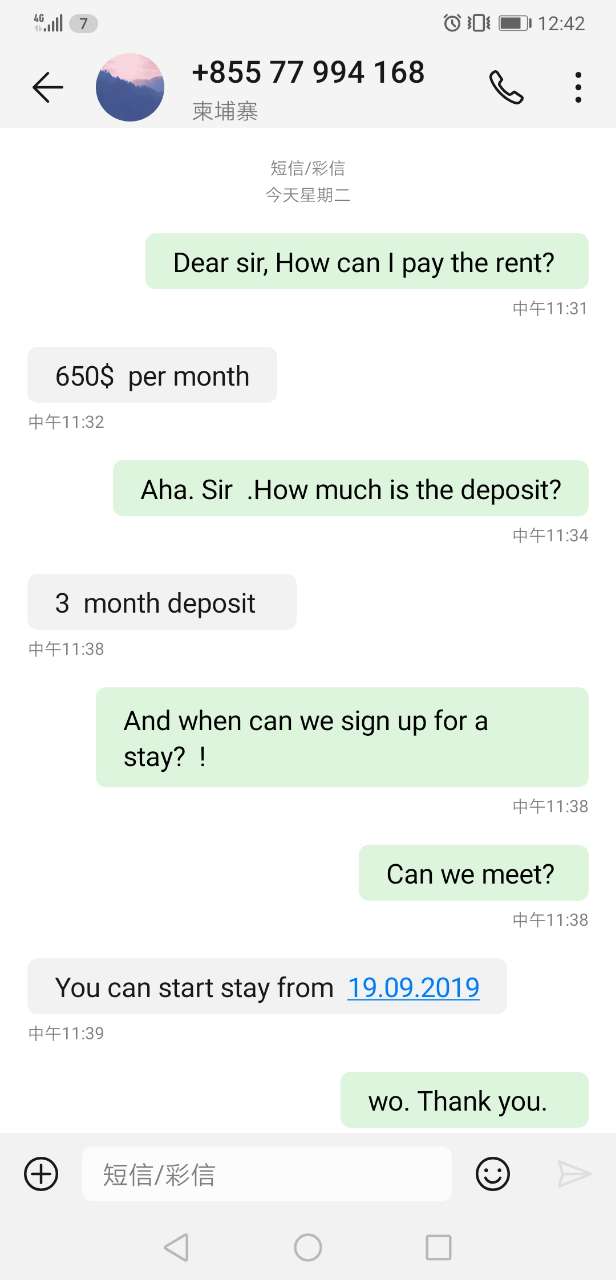
Task: Tap the system home button
Action: [x=308, y=1247]
